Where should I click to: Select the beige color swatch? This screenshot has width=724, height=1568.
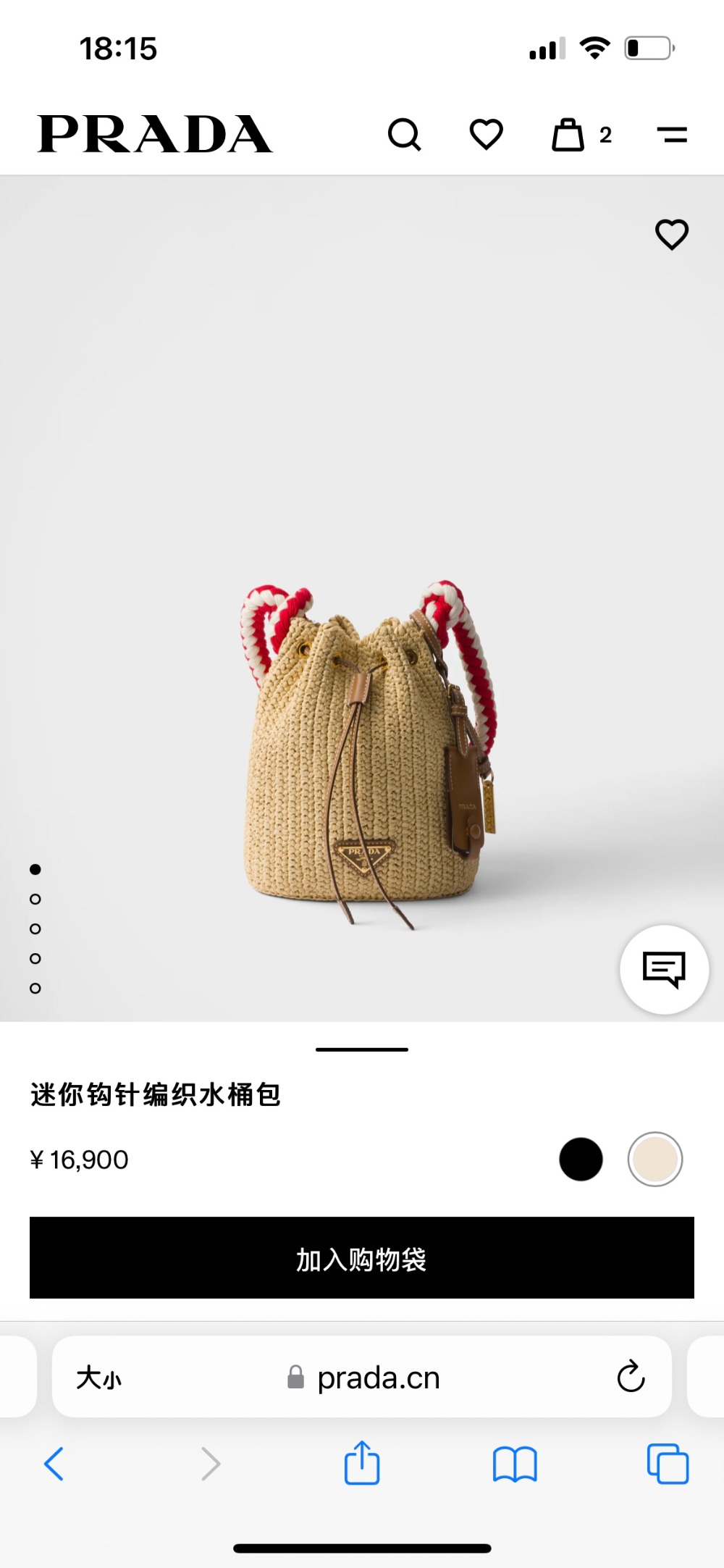(654, 1159)
